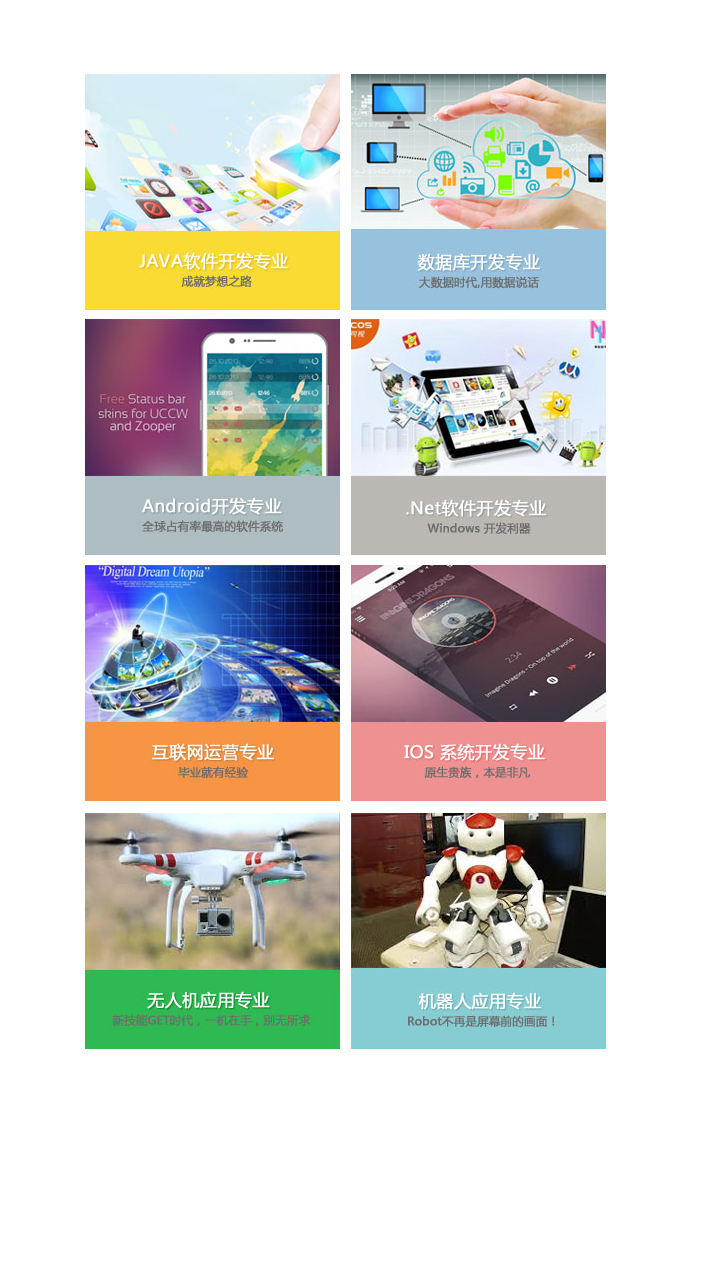Screen dimensions: 720x1280
Task: Open the 无人机应用专业 drone card
Action: click(x=212, y=930)
